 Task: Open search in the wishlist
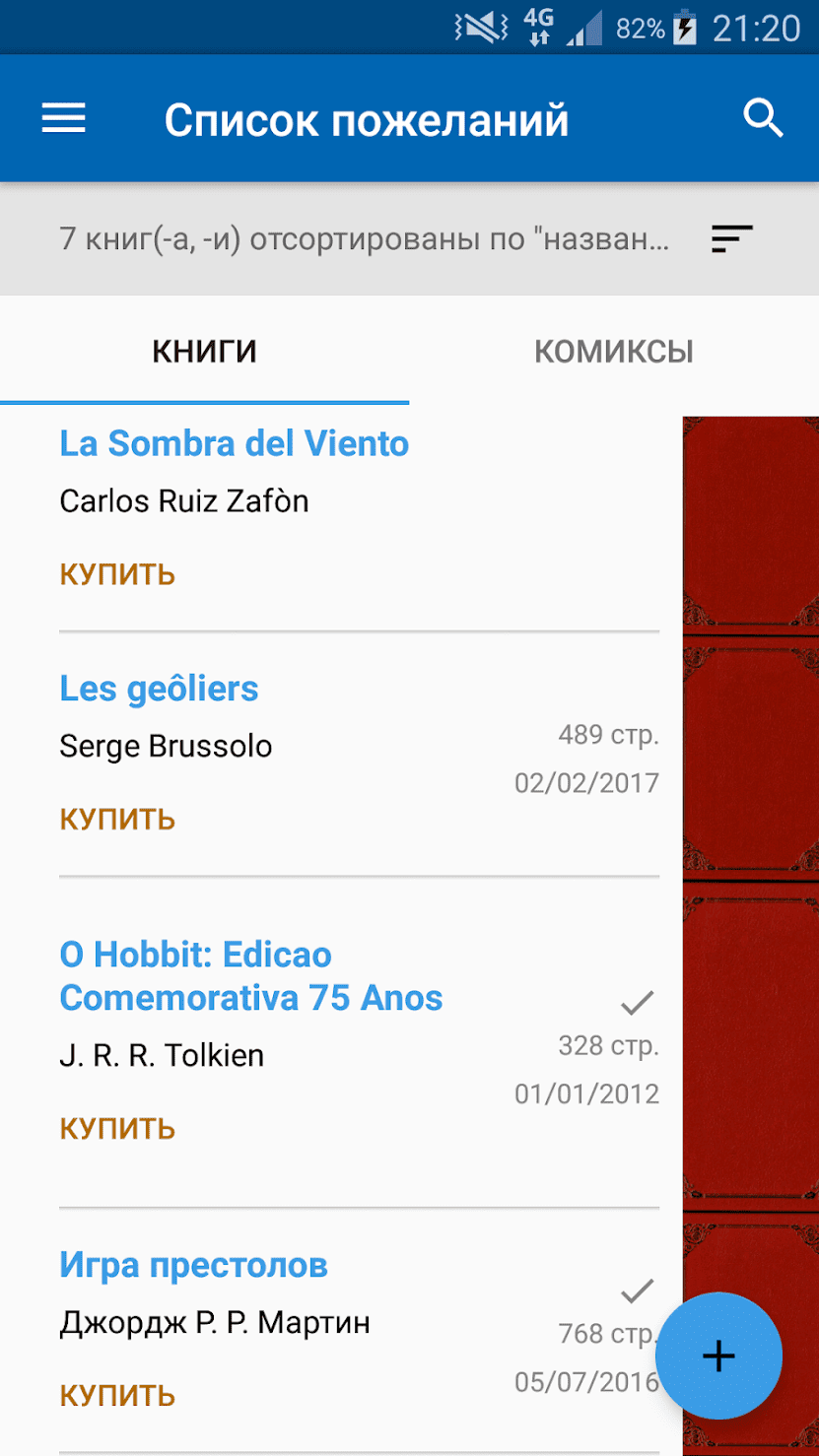click(x=762, y=119)
